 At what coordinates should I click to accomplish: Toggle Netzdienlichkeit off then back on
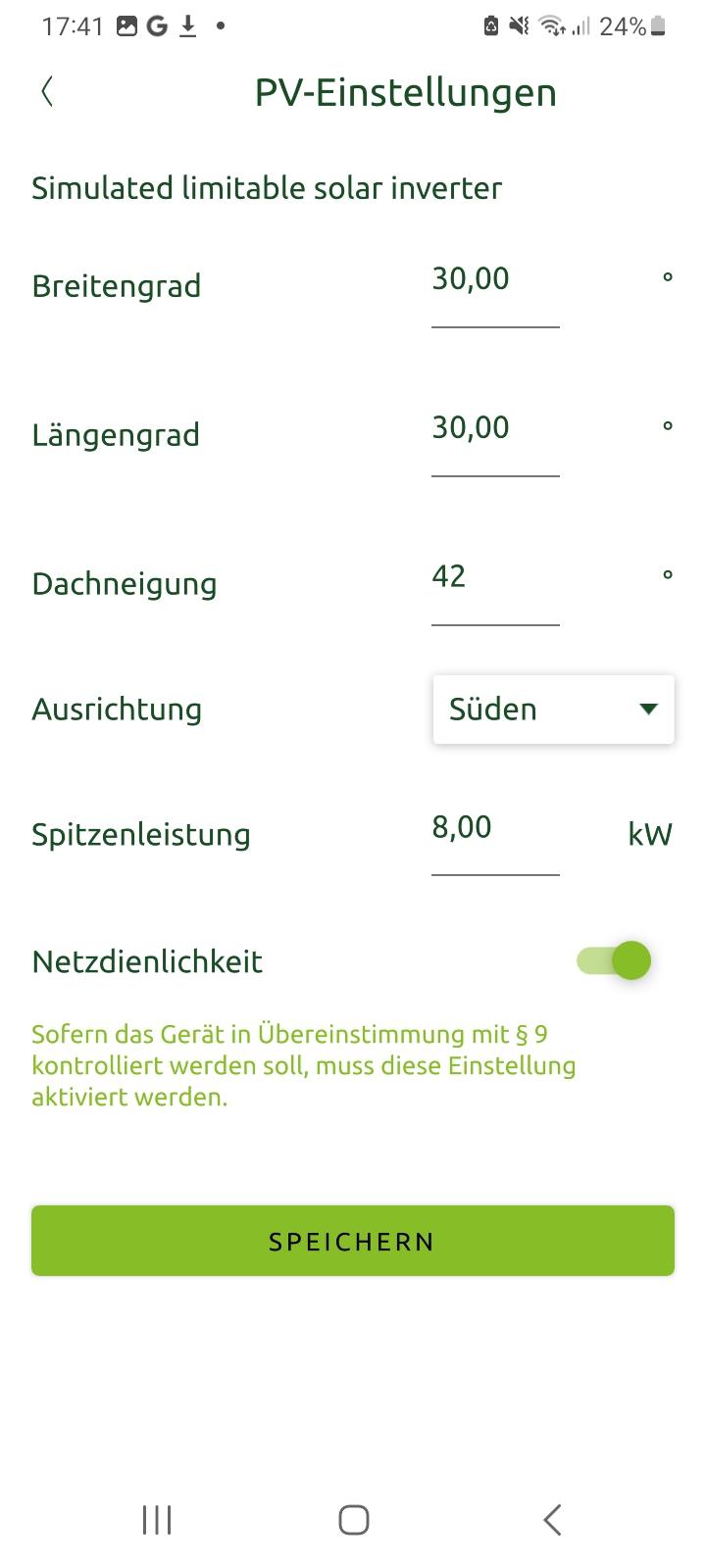612,960
